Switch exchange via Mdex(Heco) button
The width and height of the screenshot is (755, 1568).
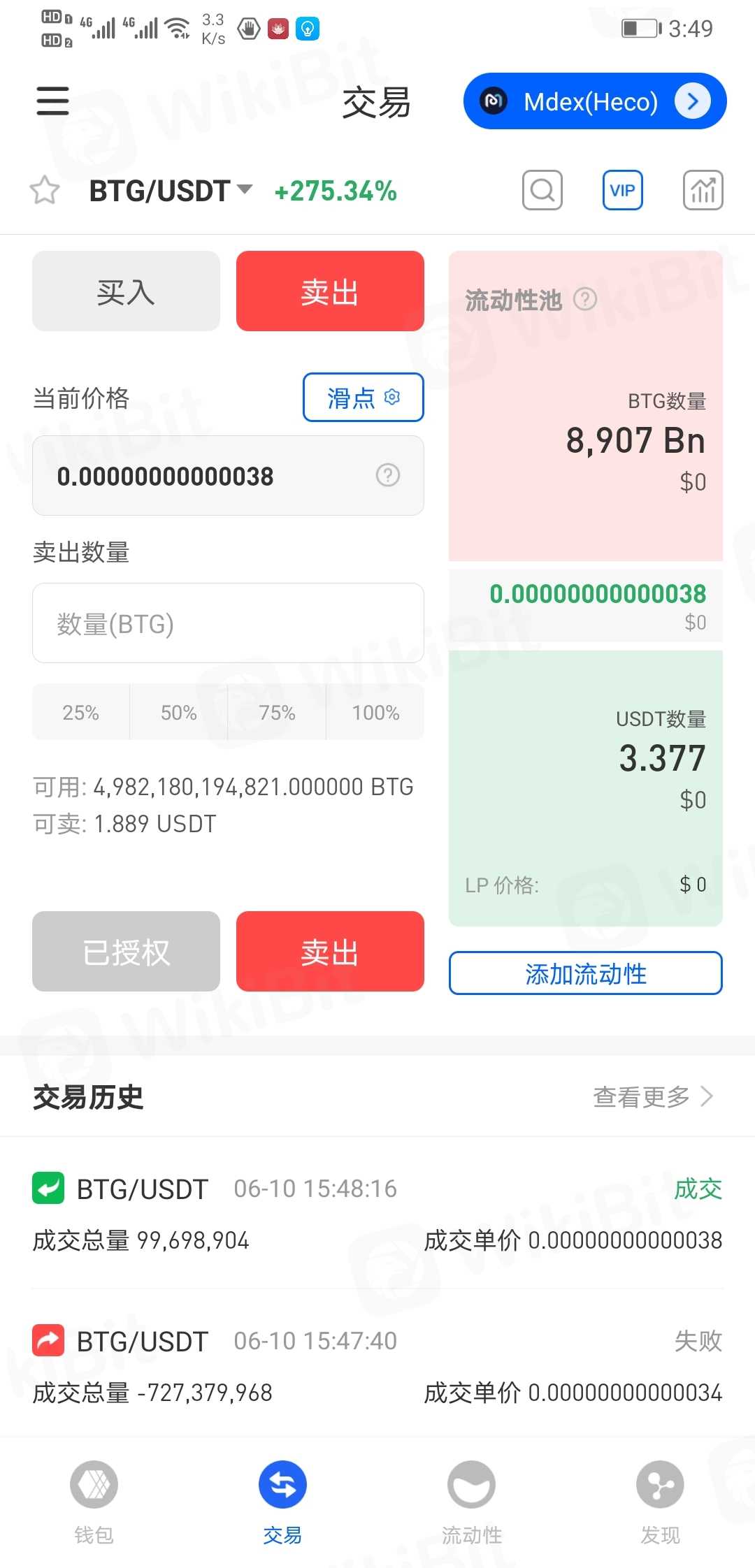point(594,101)
